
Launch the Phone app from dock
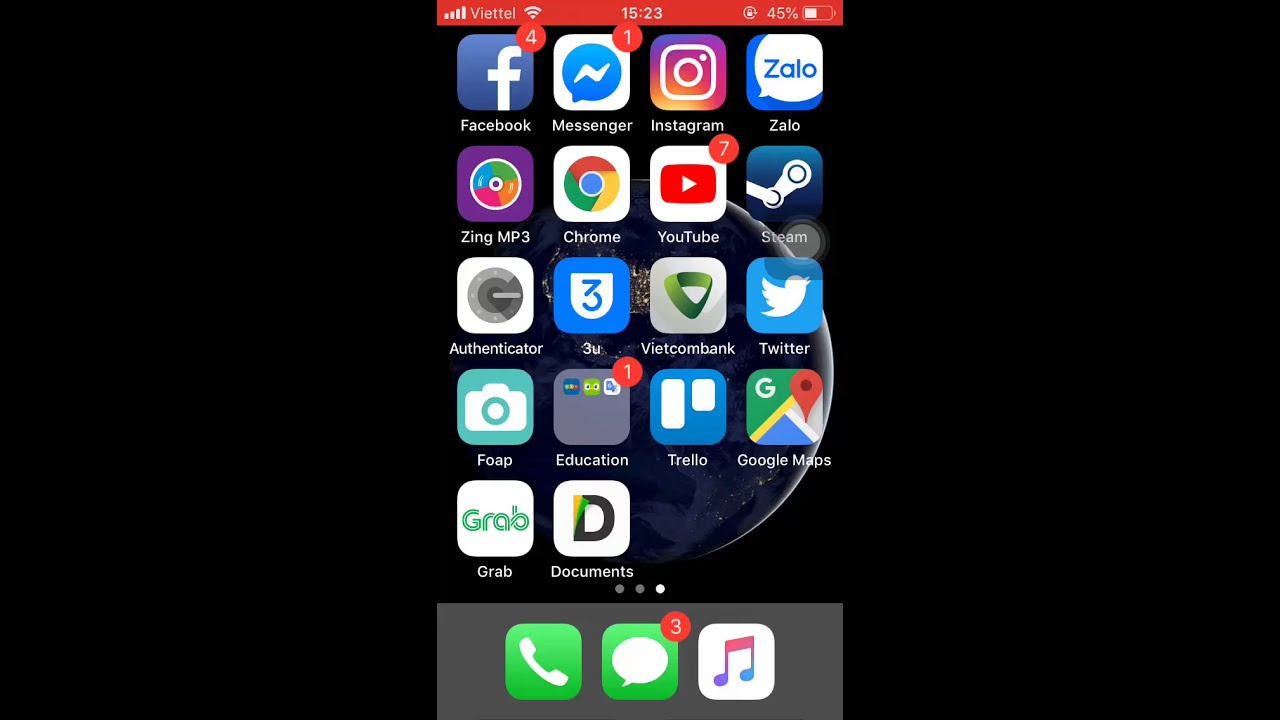543,661
